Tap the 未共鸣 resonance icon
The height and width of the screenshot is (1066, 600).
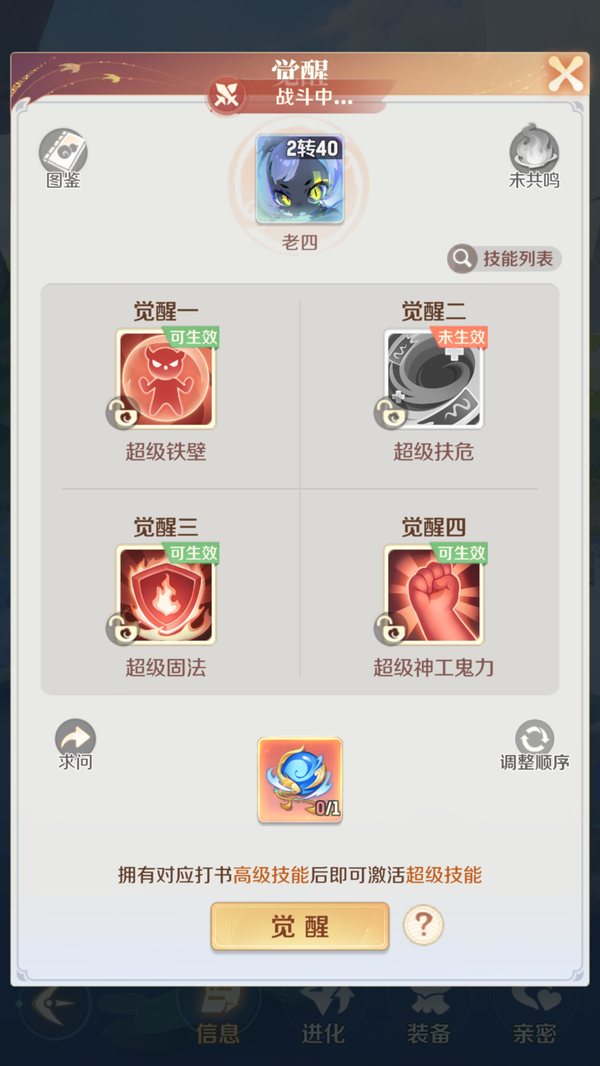(534, 154)
